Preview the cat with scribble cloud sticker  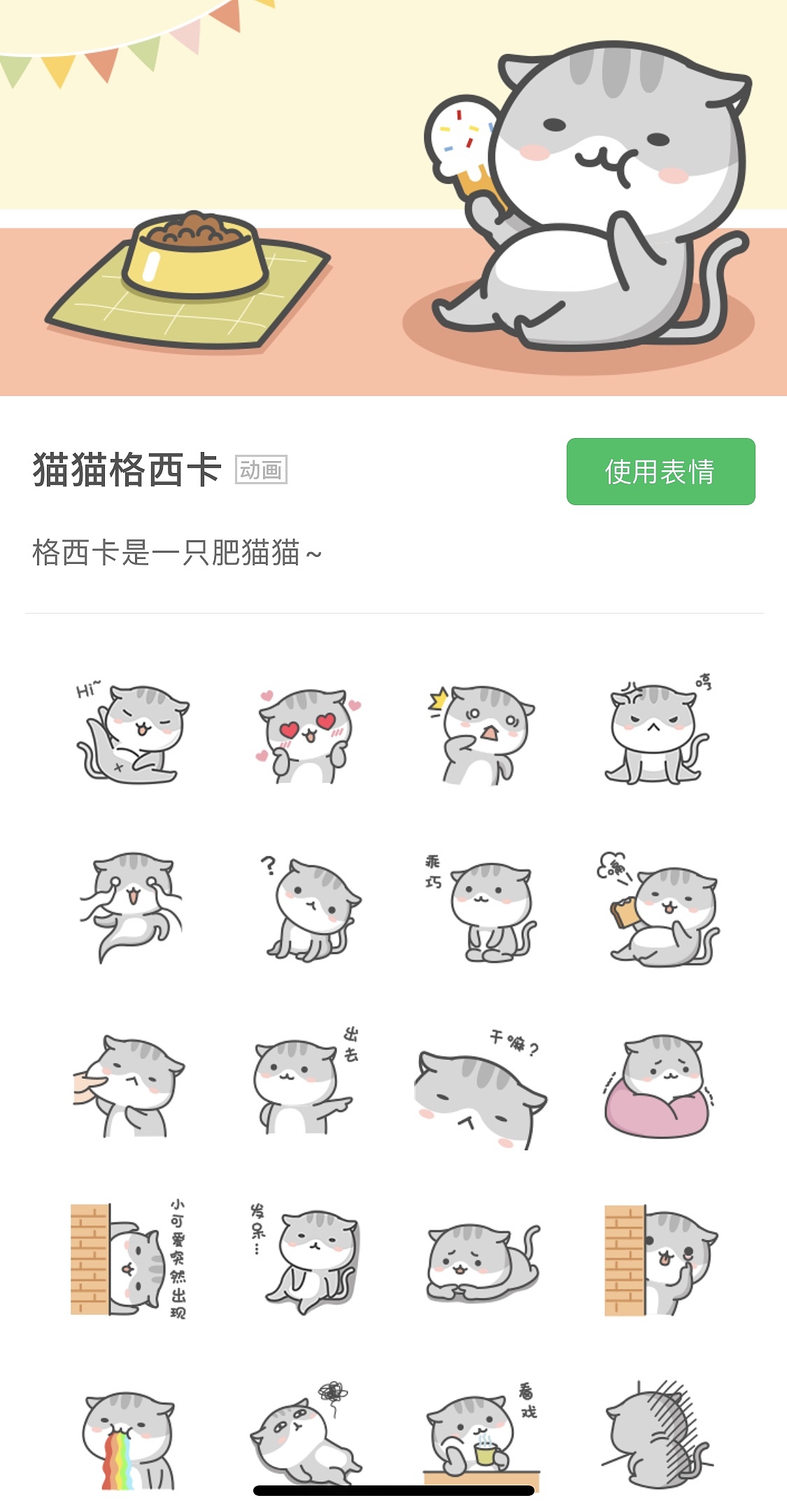[304, 1433]
